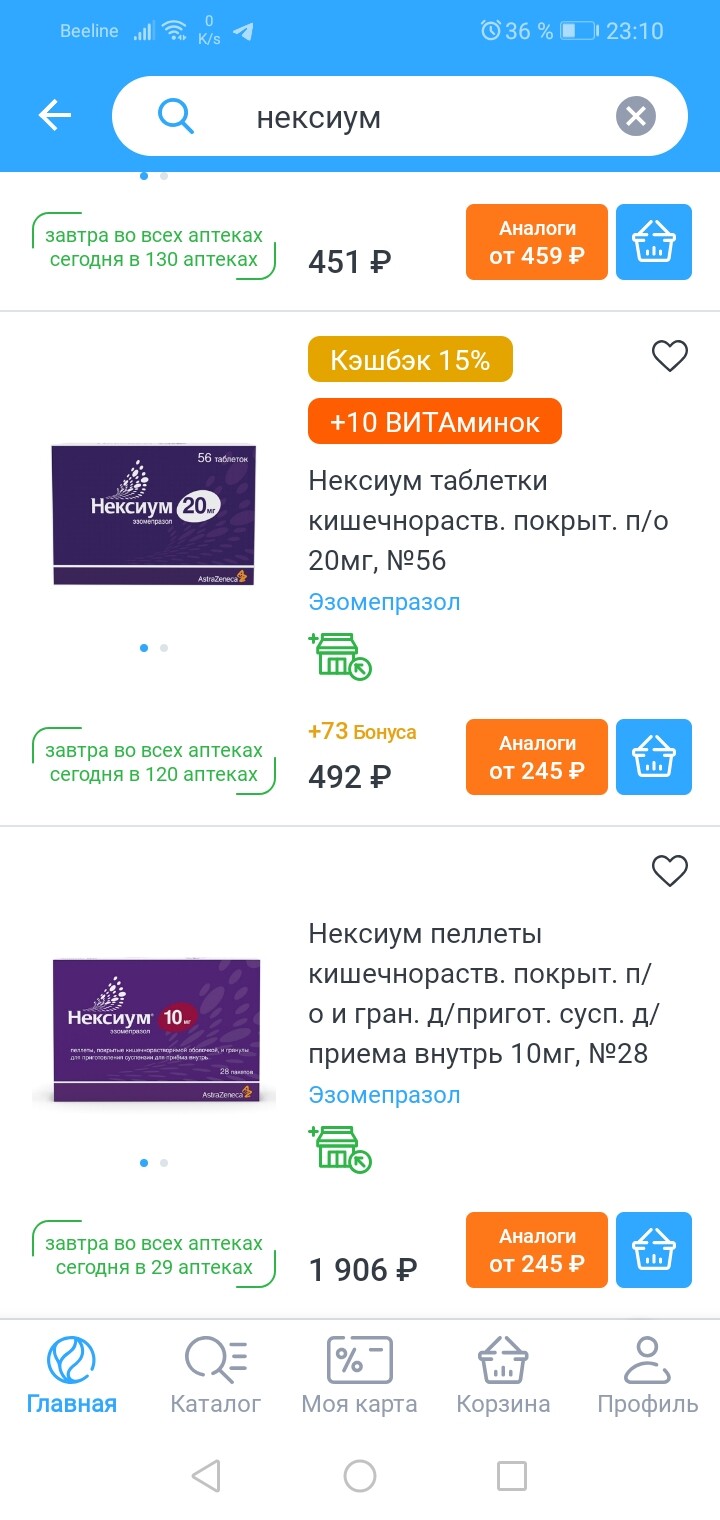
Task: View analogs for Нексиум пеллеты 10мг
Action: pos(536,1250)
